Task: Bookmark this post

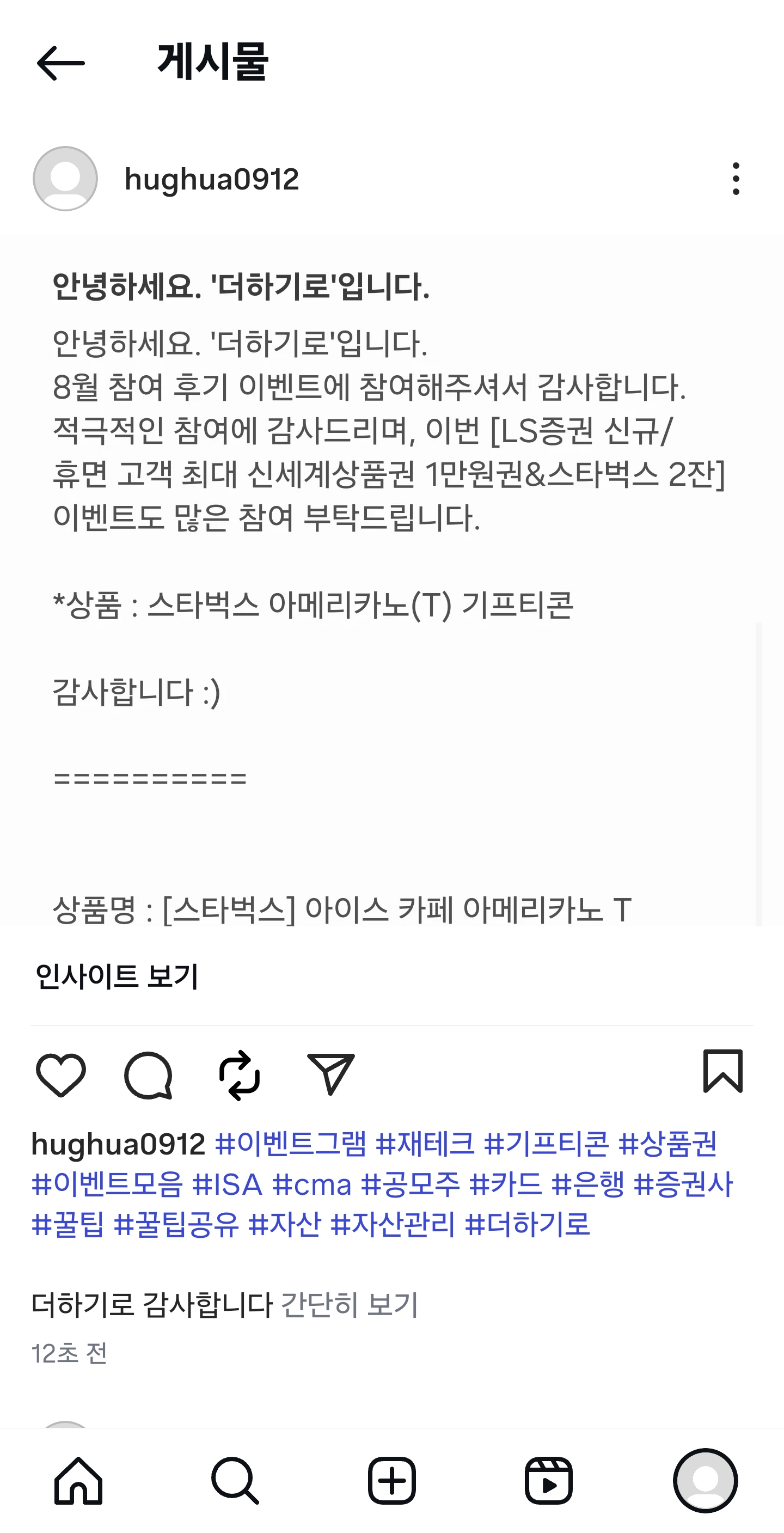Action: [722, 1071]
